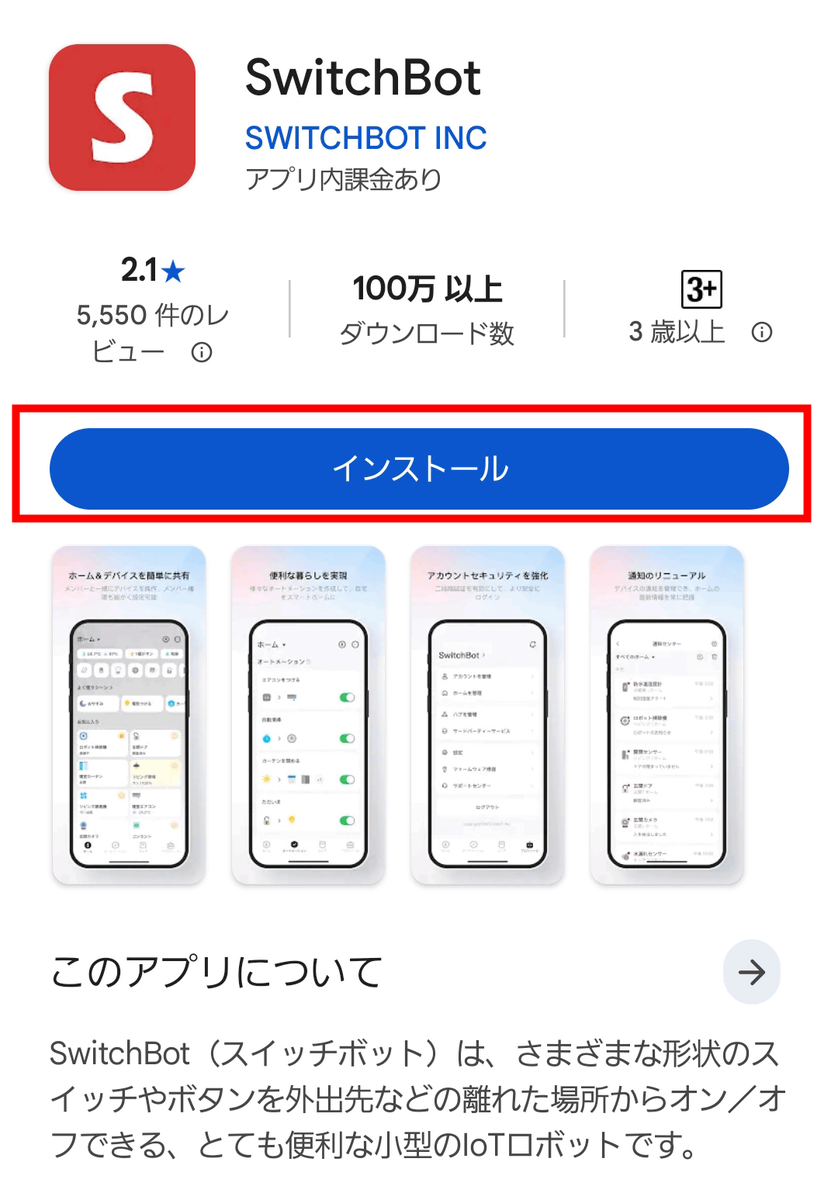Install the SwitchBot app

tap(419, 468)
